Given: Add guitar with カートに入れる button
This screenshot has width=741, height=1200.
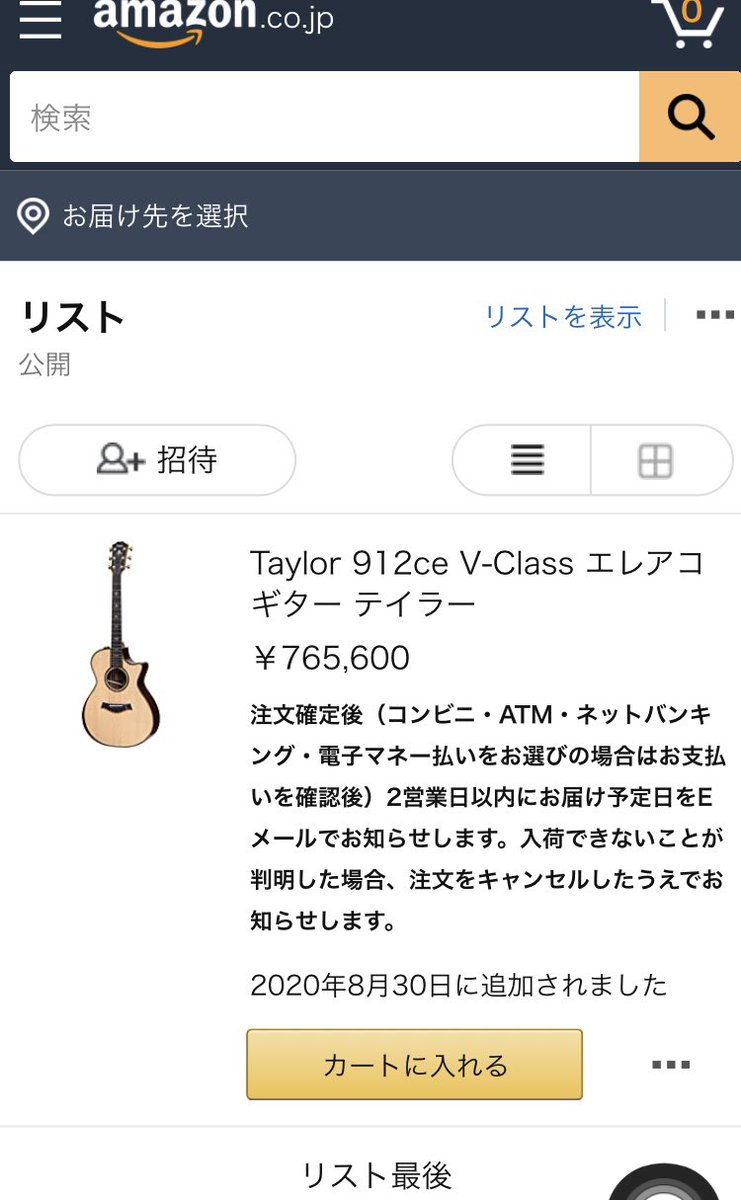Looking at the screenshot, I should pos(414,1065).
